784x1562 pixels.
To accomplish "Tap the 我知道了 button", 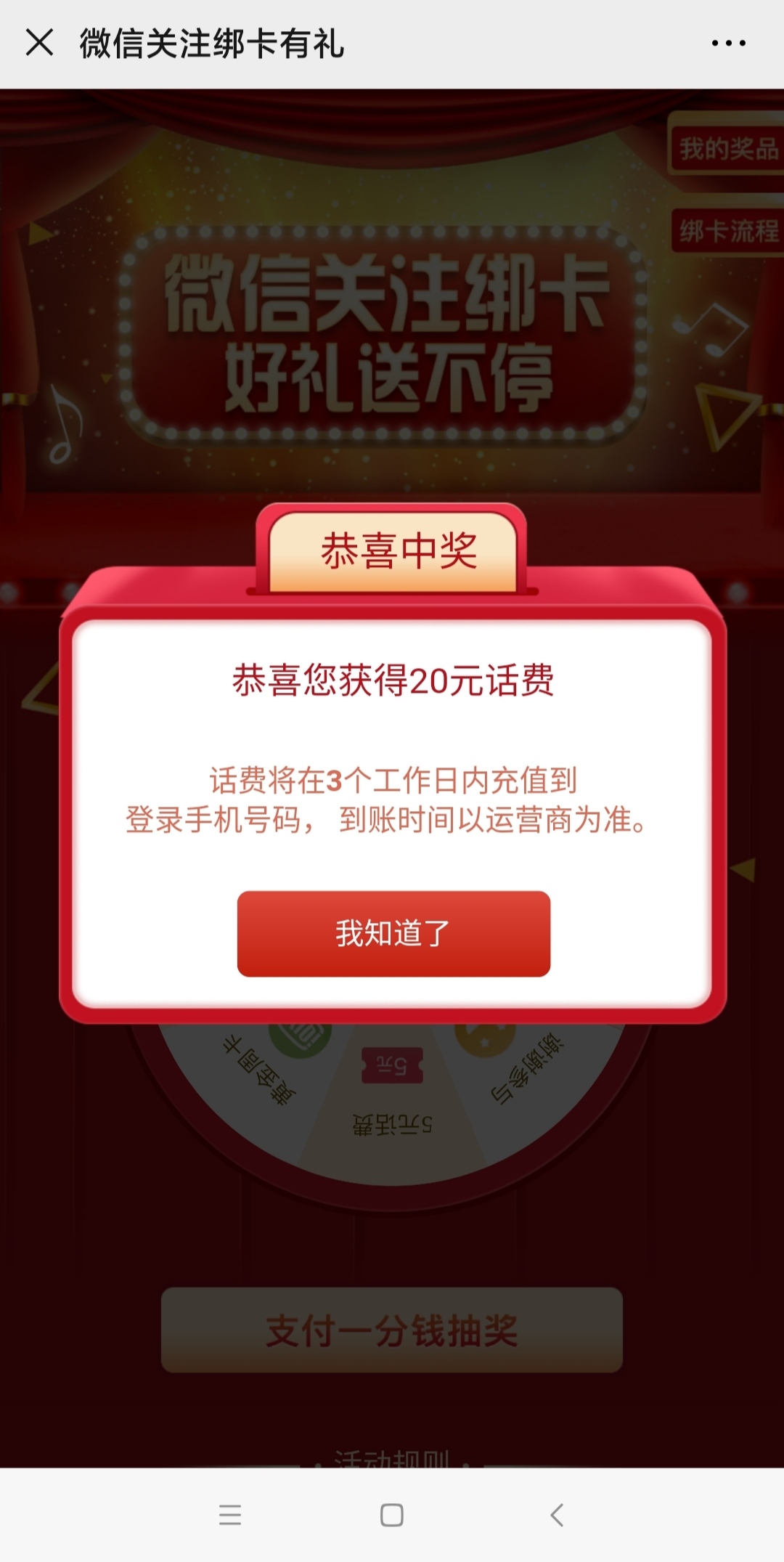I will pos(393,933).
